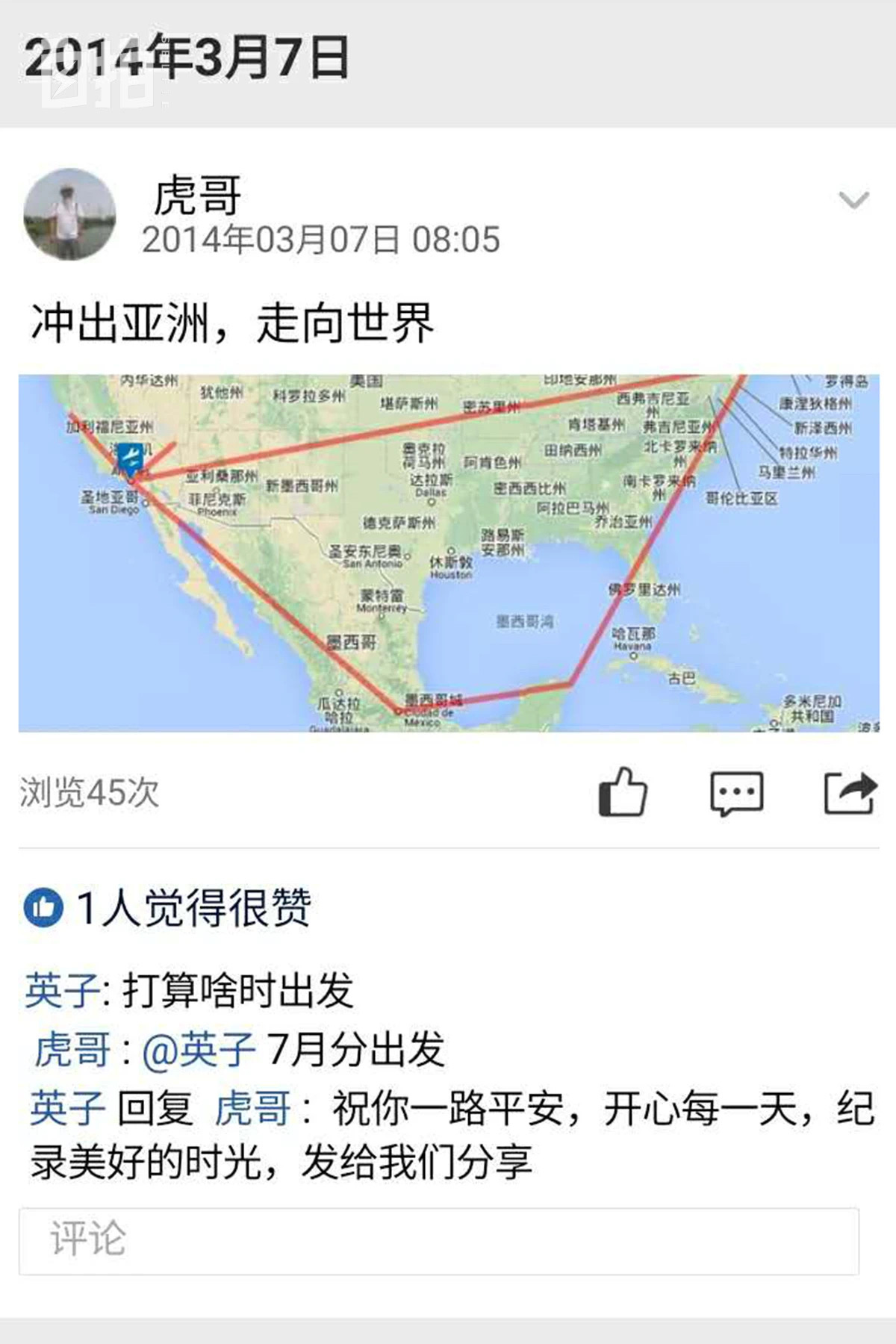
Task: Open 虎哥's profile avatar
Action: click(70, 214)
